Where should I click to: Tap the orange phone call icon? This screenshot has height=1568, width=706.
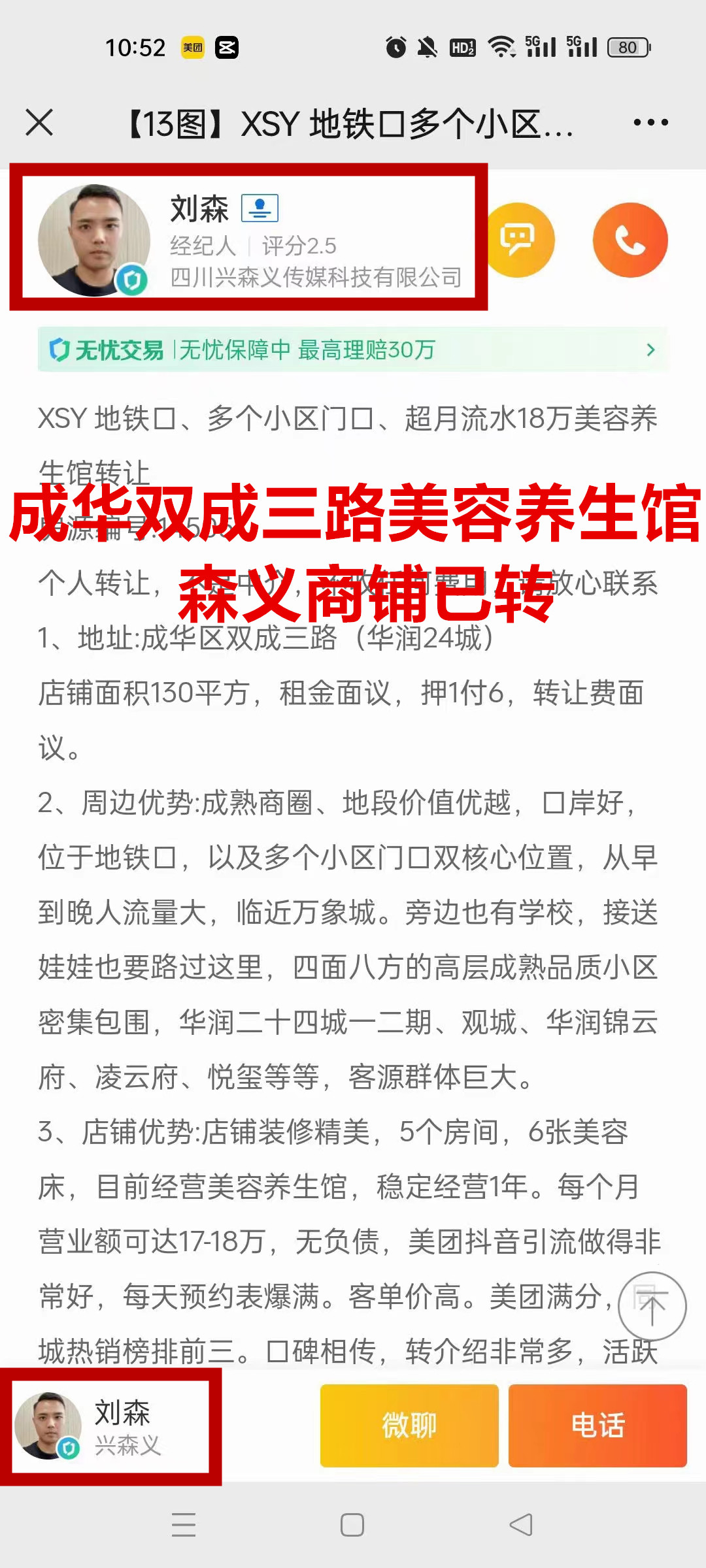(x=630, y=240)
